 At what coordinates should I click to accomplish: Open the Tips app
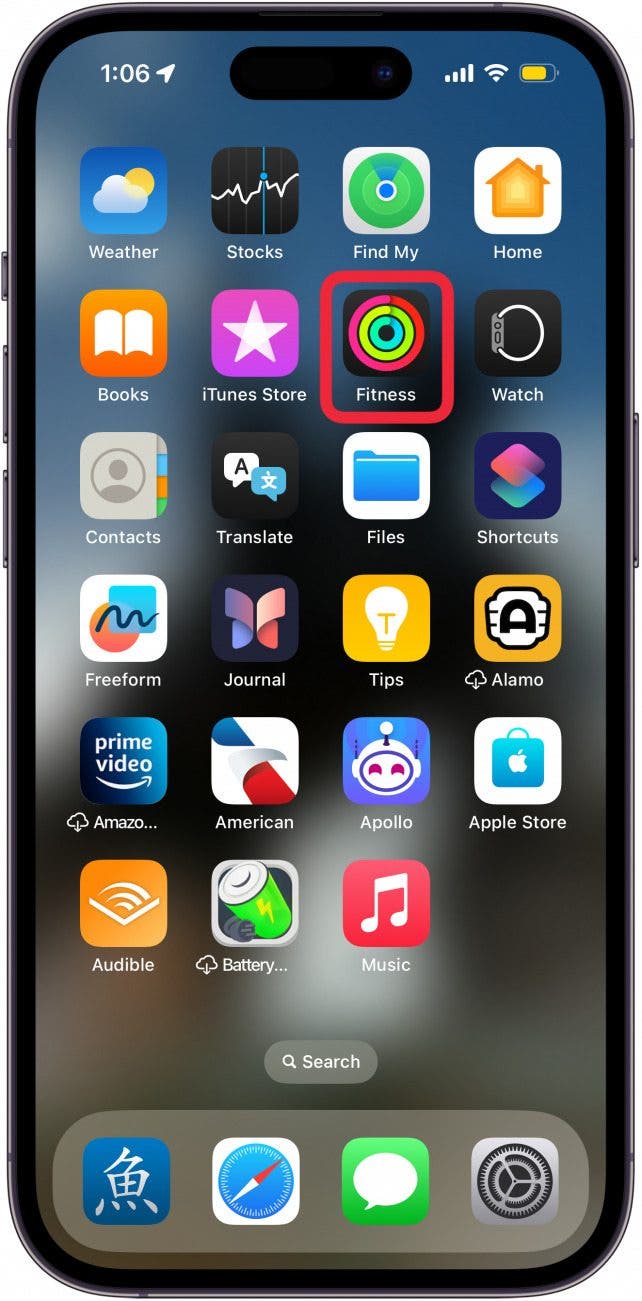tap(386, 618)
